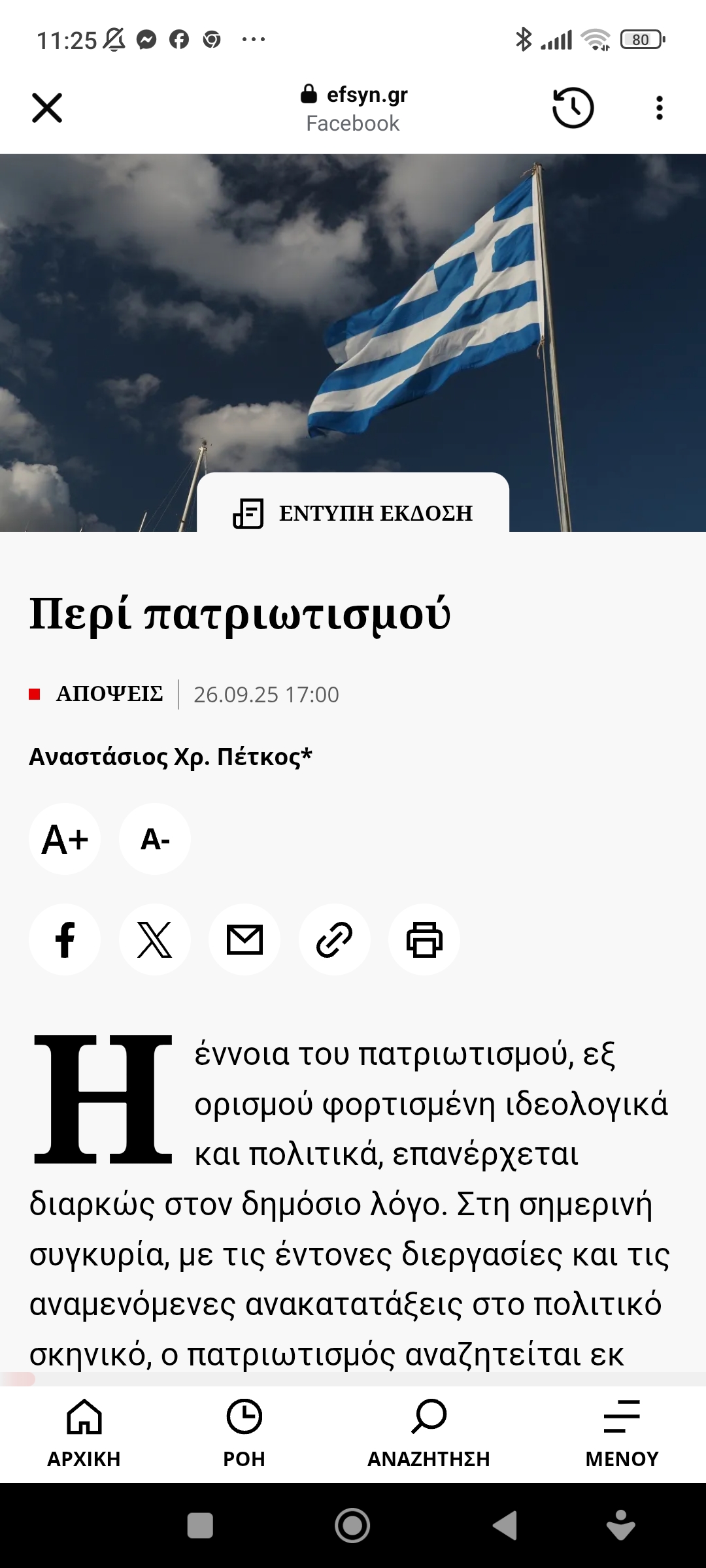Send the article by email
Viewport: 706px width, 1568px height.
pos(244,939)
